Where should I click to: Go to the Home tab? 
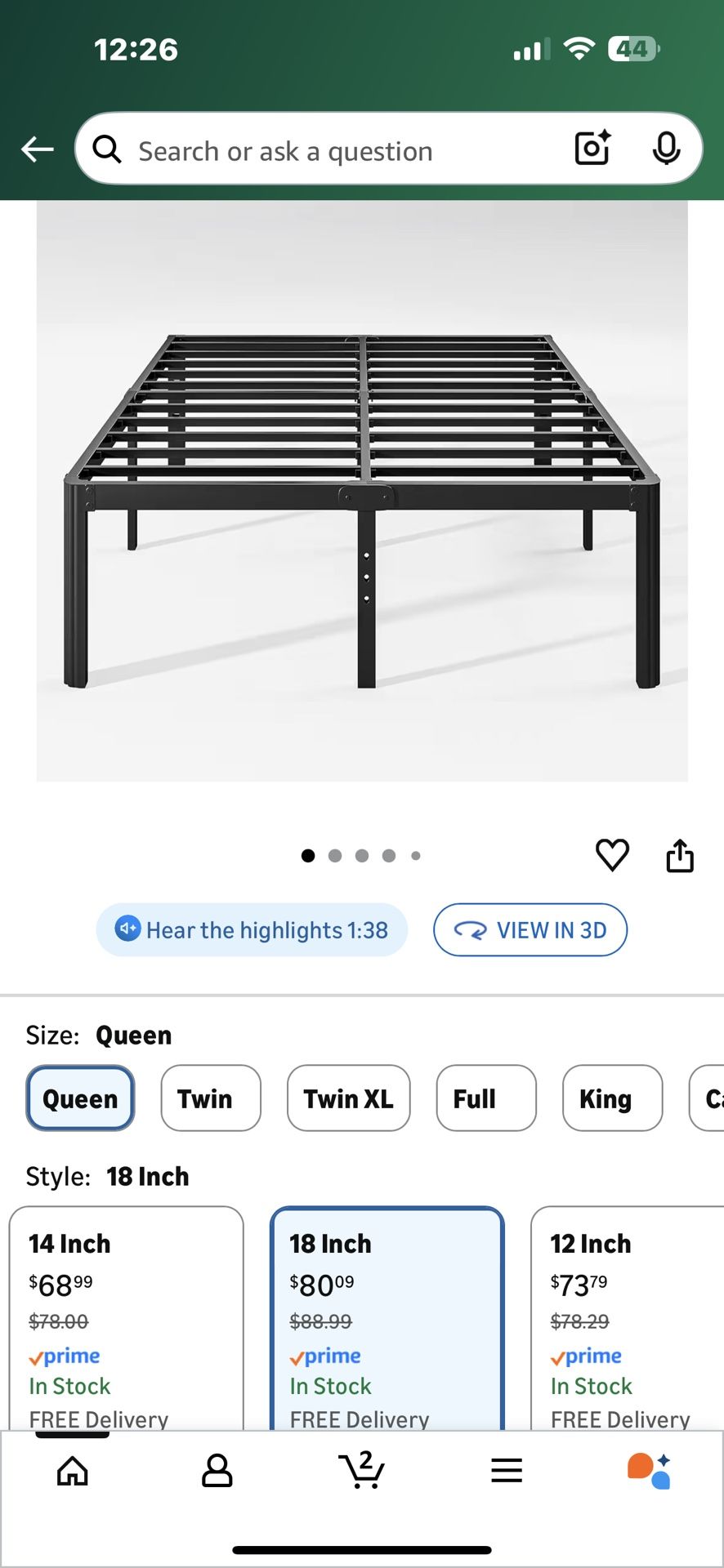[x=73, y=1471]
